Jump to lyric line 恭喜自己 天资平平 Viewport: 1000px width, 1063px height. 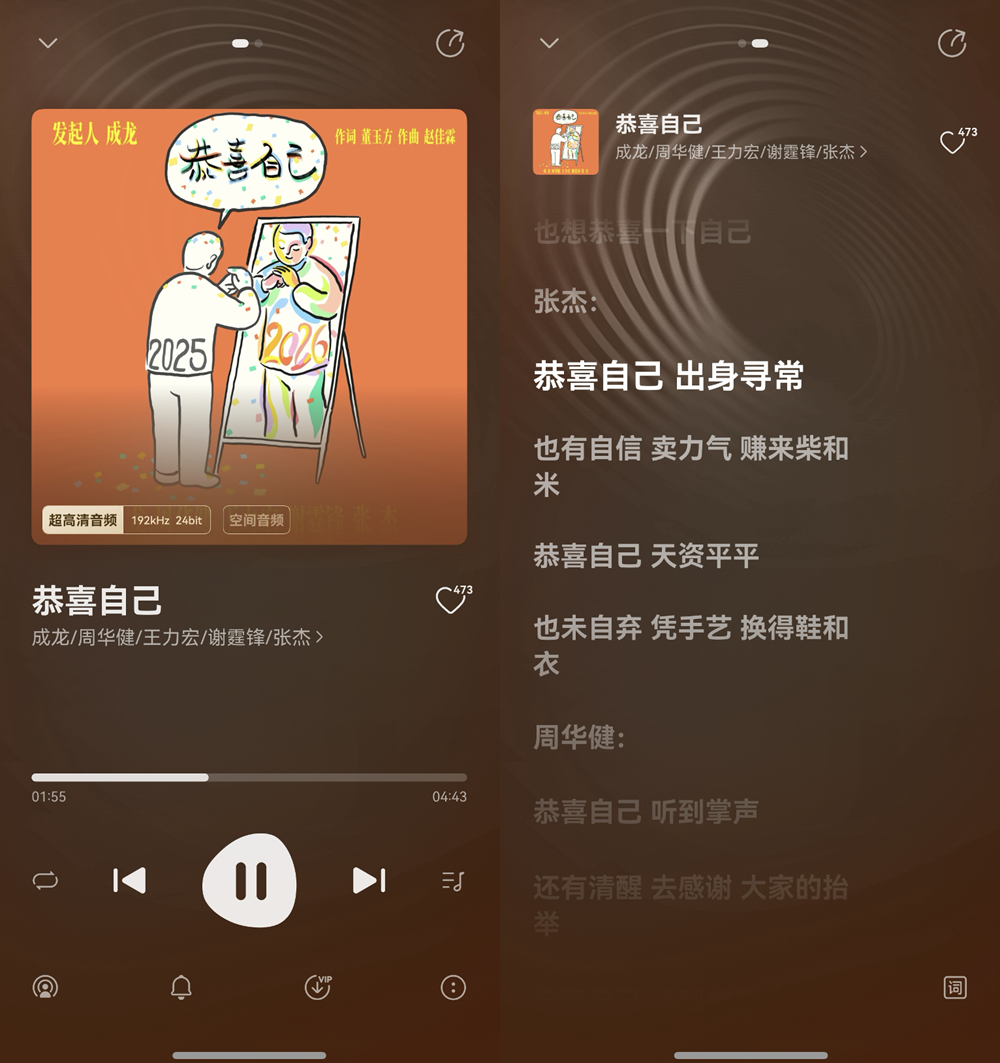(646, 556)
